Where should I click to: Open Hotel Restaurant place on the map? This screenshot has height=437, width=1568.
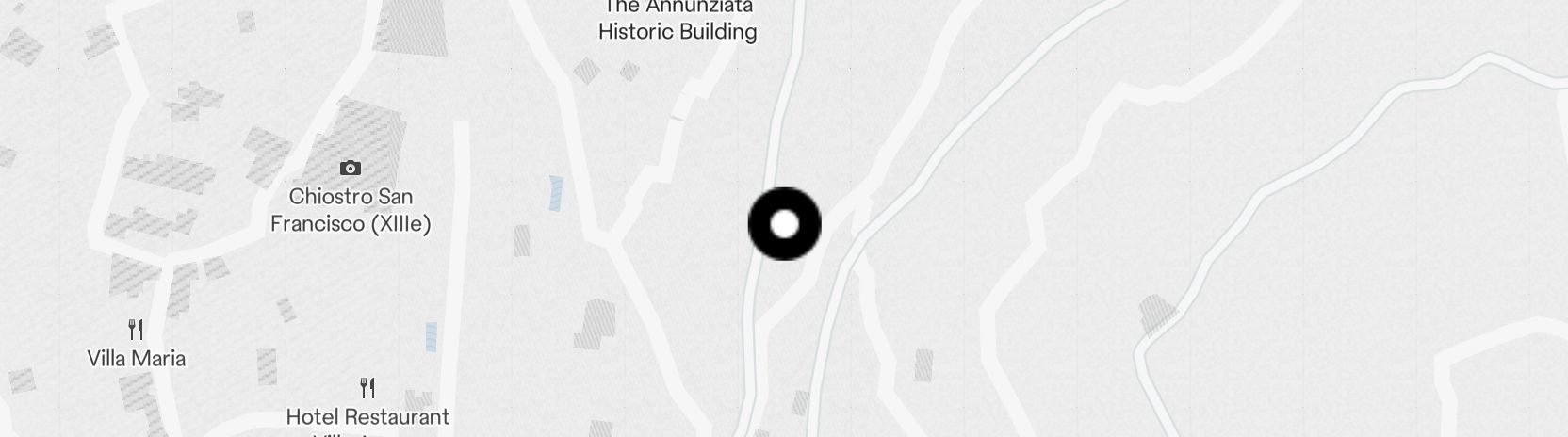click(367, 389)
